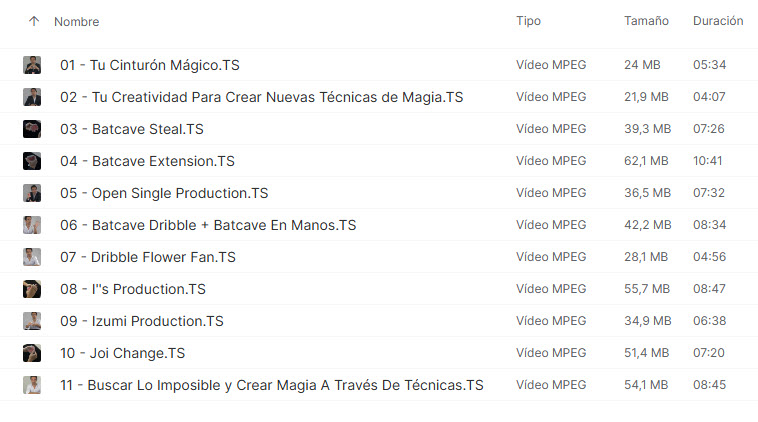Select 05 - Open Single Production.TS

click(164, 193)
